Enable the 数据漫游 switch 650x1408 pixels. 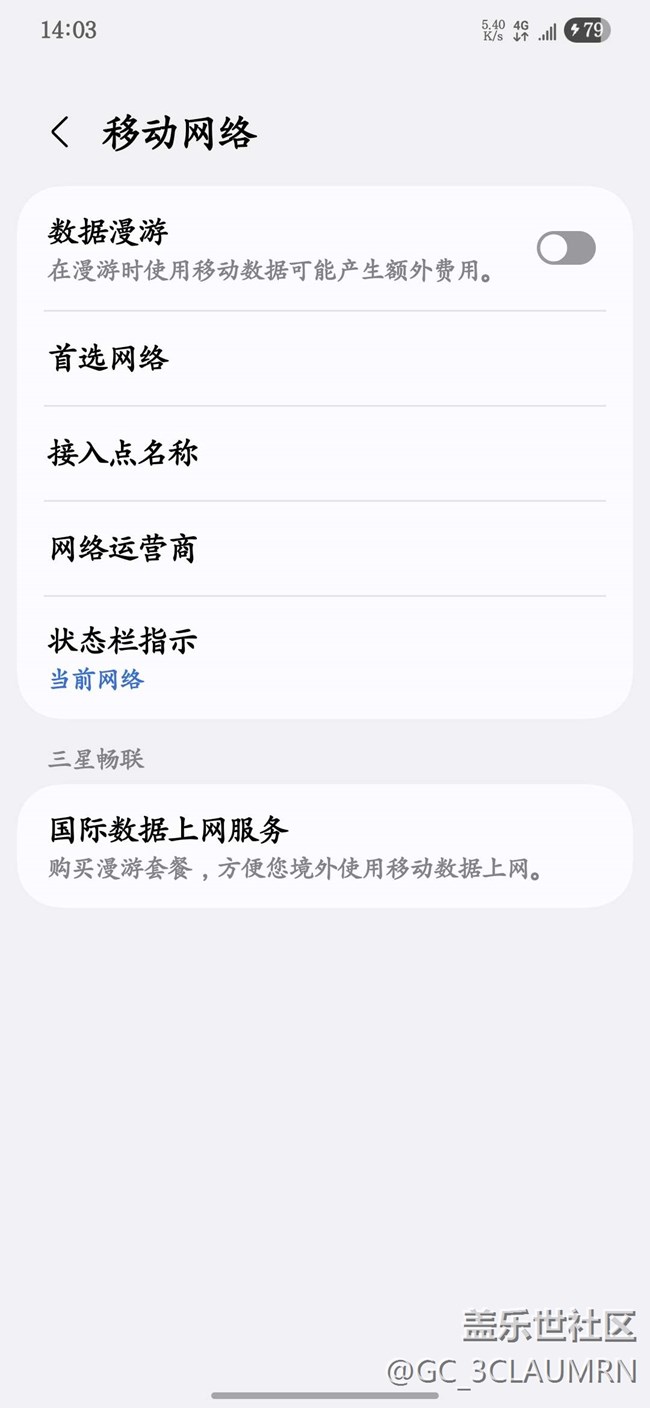click(x=566, y=248)
